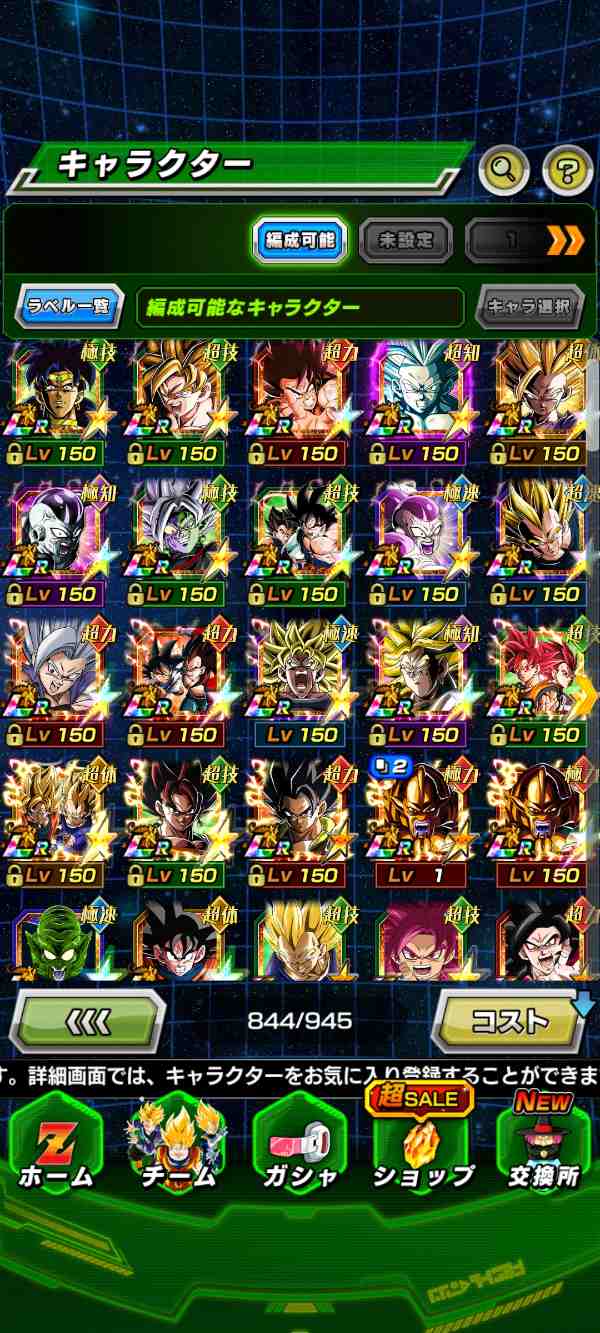
Task: Select the 編成可能 filter tab
Action: [300, 240]
